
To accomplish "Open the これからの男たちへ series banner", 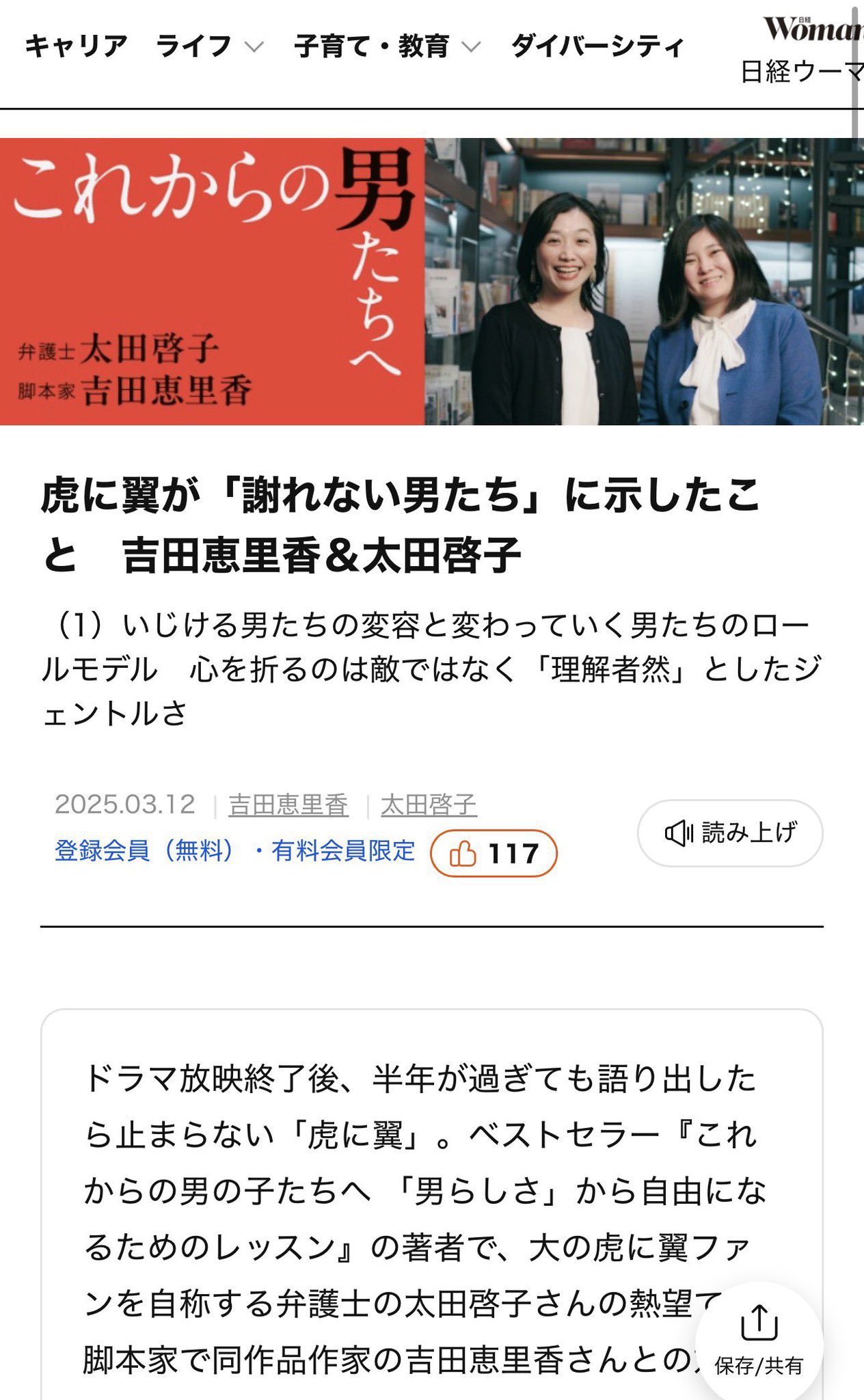I will [x=432, y=282].
